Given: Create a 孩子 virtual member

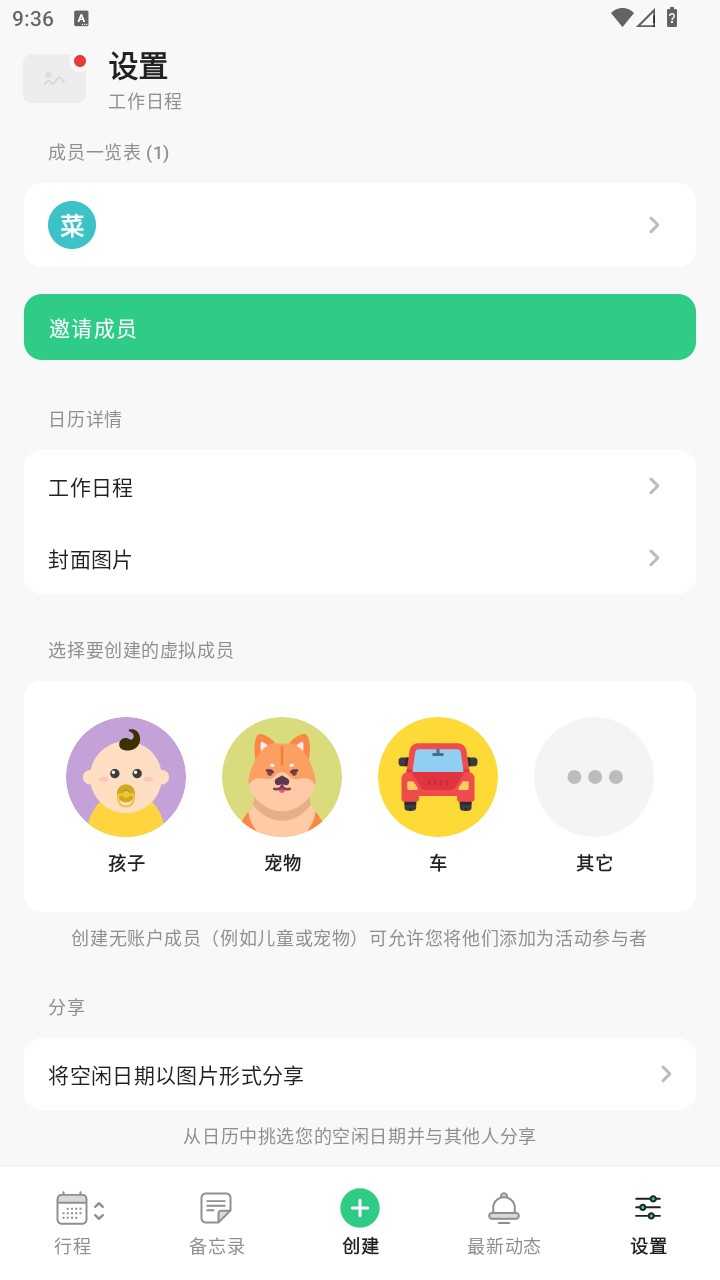Looking at the screenshot, I should click(x=126, y=777).
